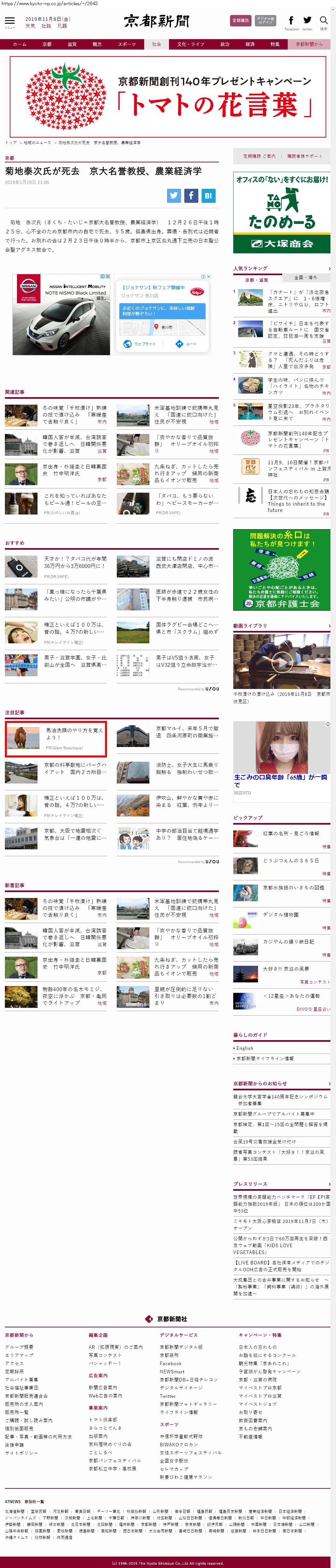Open the トマトの花言葉 campaign banner

point(167,97)
